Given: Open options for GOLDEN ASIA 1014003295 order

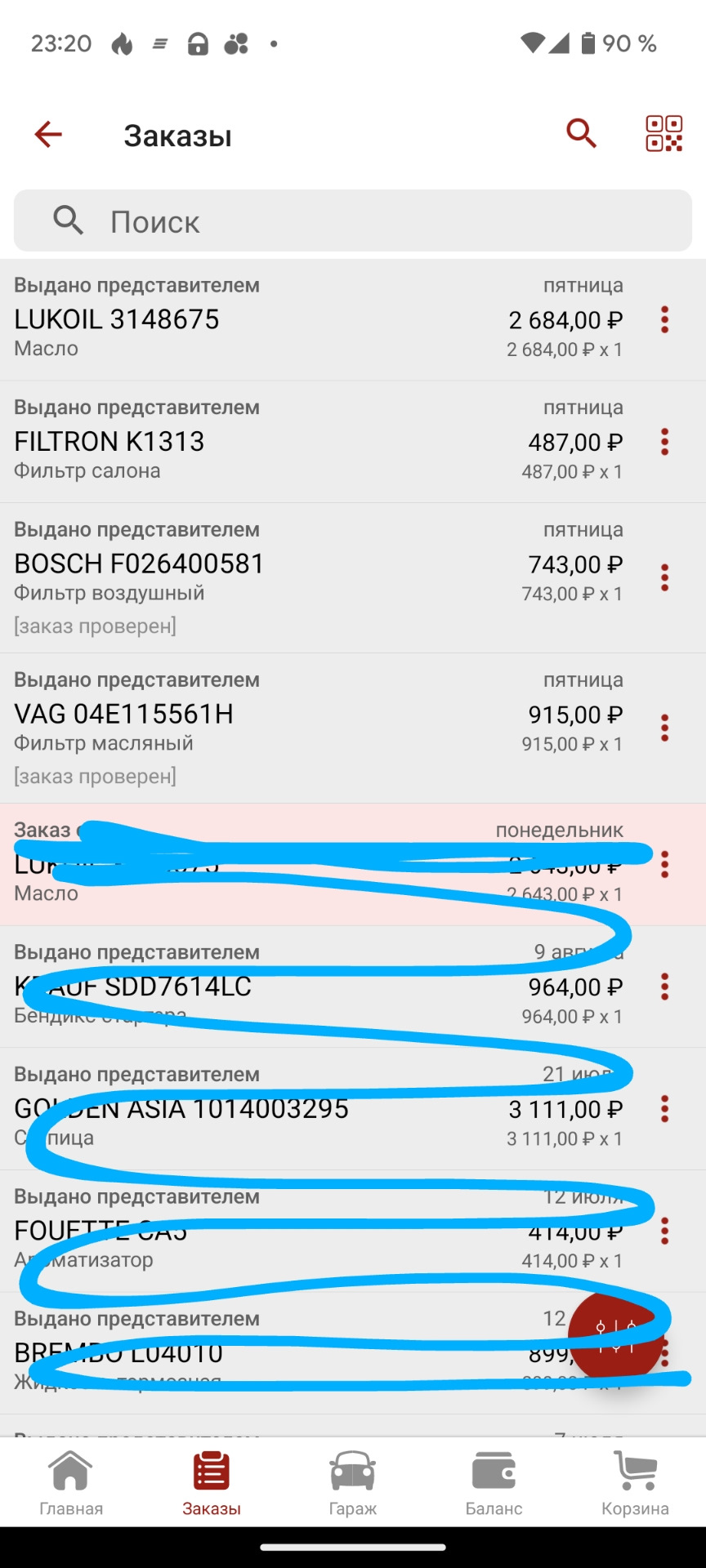Looking at the screenshot, I should point(664,1109).
